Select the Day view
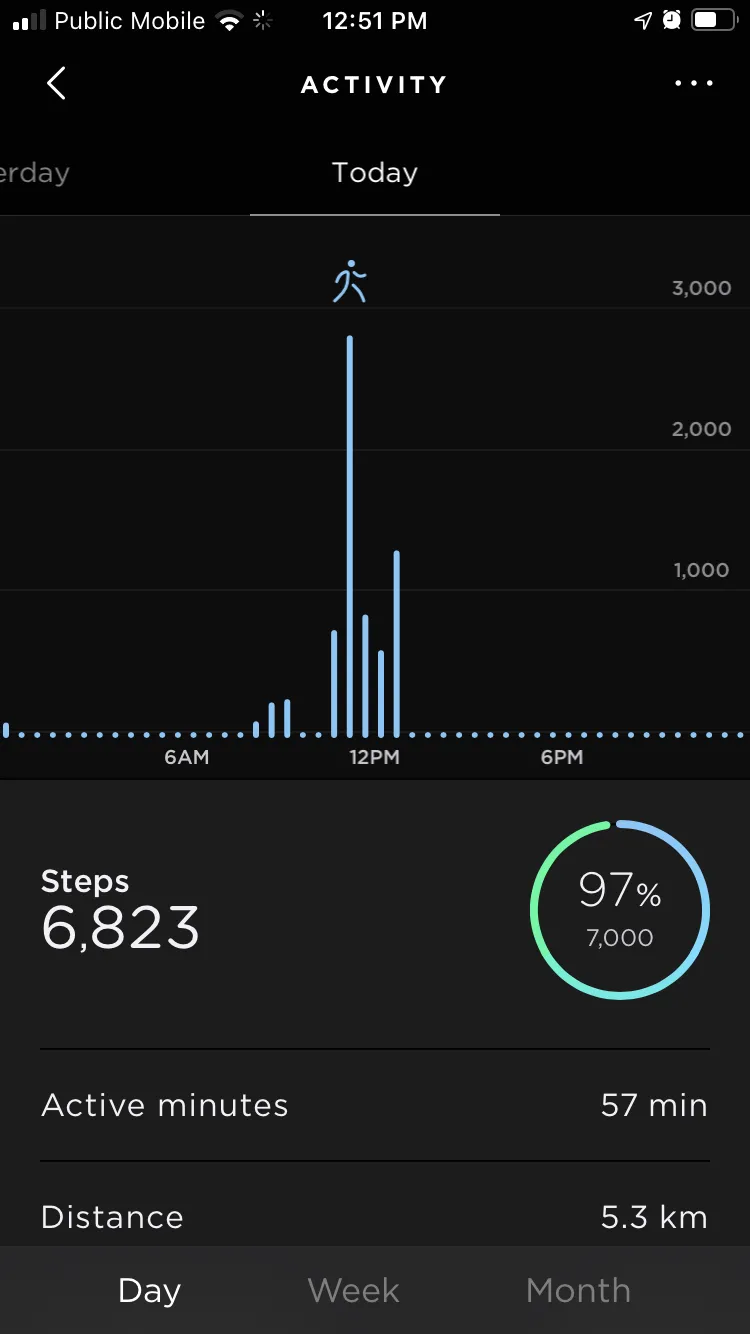Viewport: 750px width, 1334px height. point(149,1291)
